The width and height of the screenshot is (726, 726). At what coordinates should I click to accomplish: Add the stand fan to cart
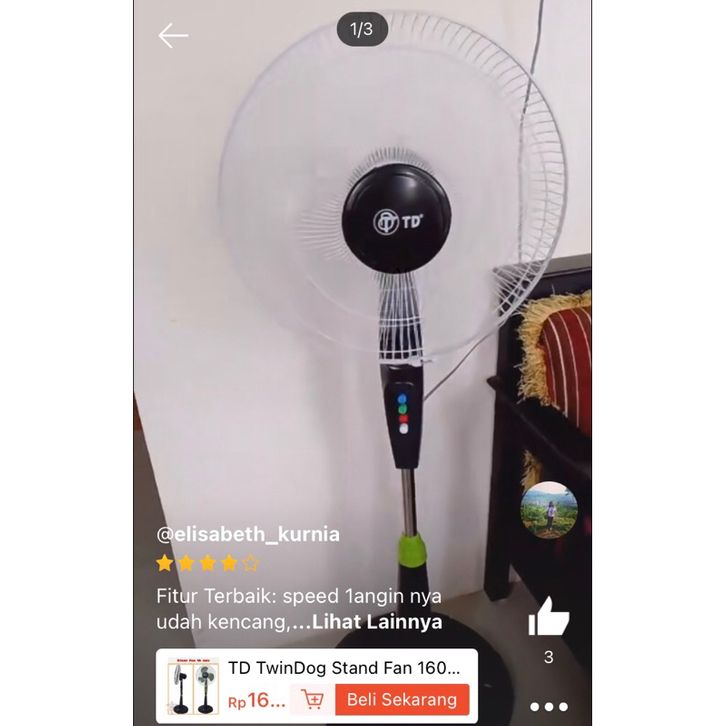coord(314,700)
